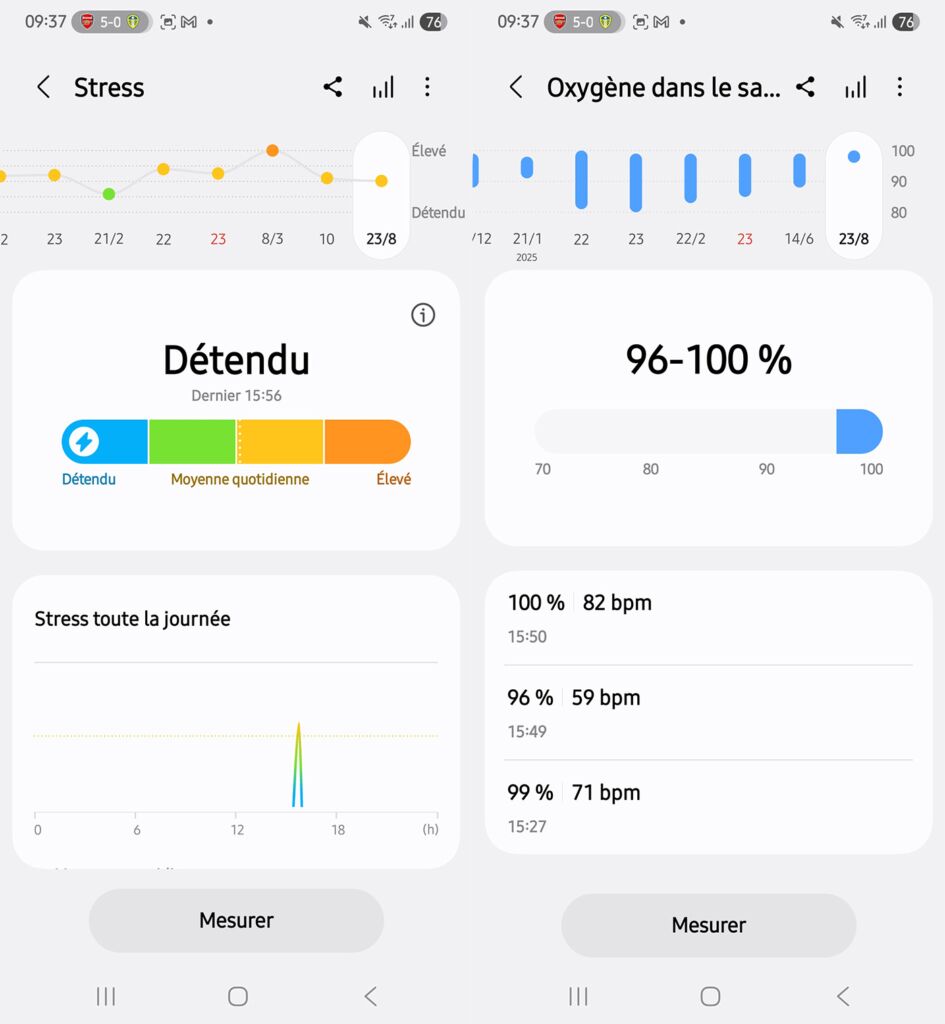Go back from the Stress screen
The height and width of the screenshot is (1024, 945).
click(x=44, y=87)
